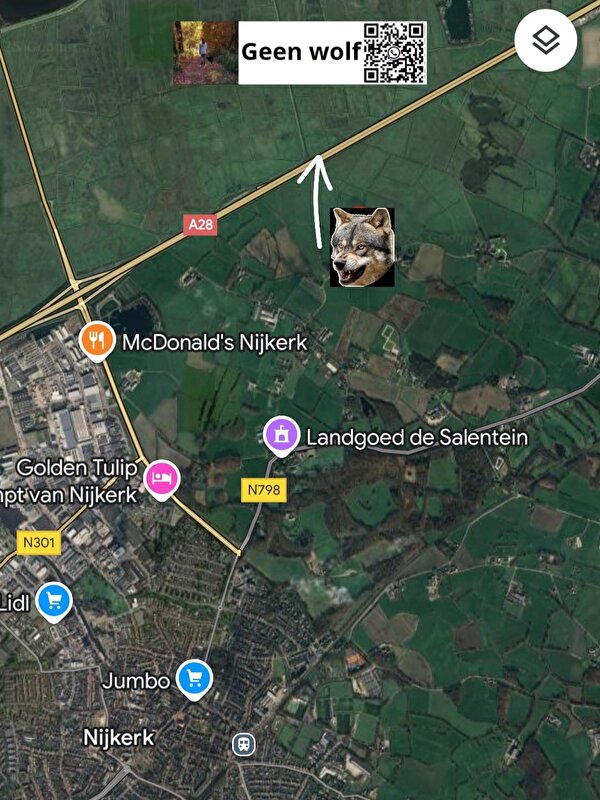
Task: Open the map layers button
Action: coord(545,41)
